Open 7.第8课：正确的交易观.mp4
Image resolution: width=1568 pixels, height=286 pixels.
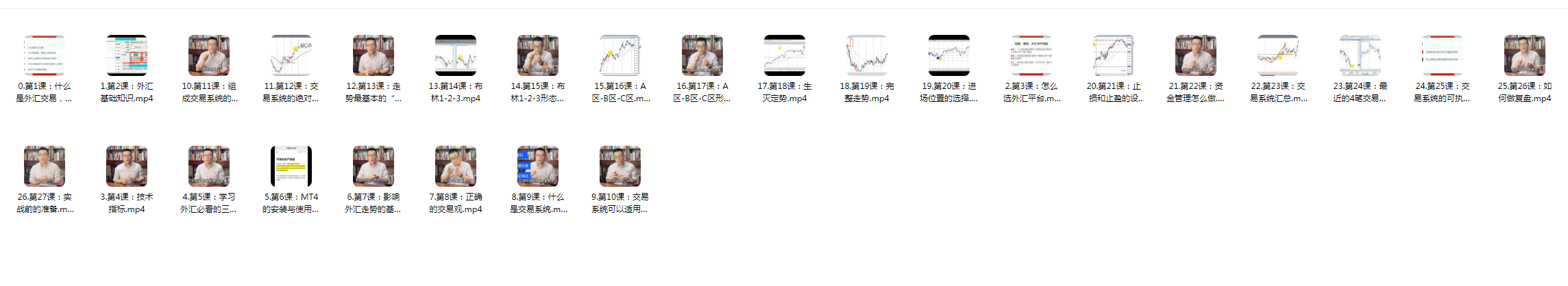[456, 166]
